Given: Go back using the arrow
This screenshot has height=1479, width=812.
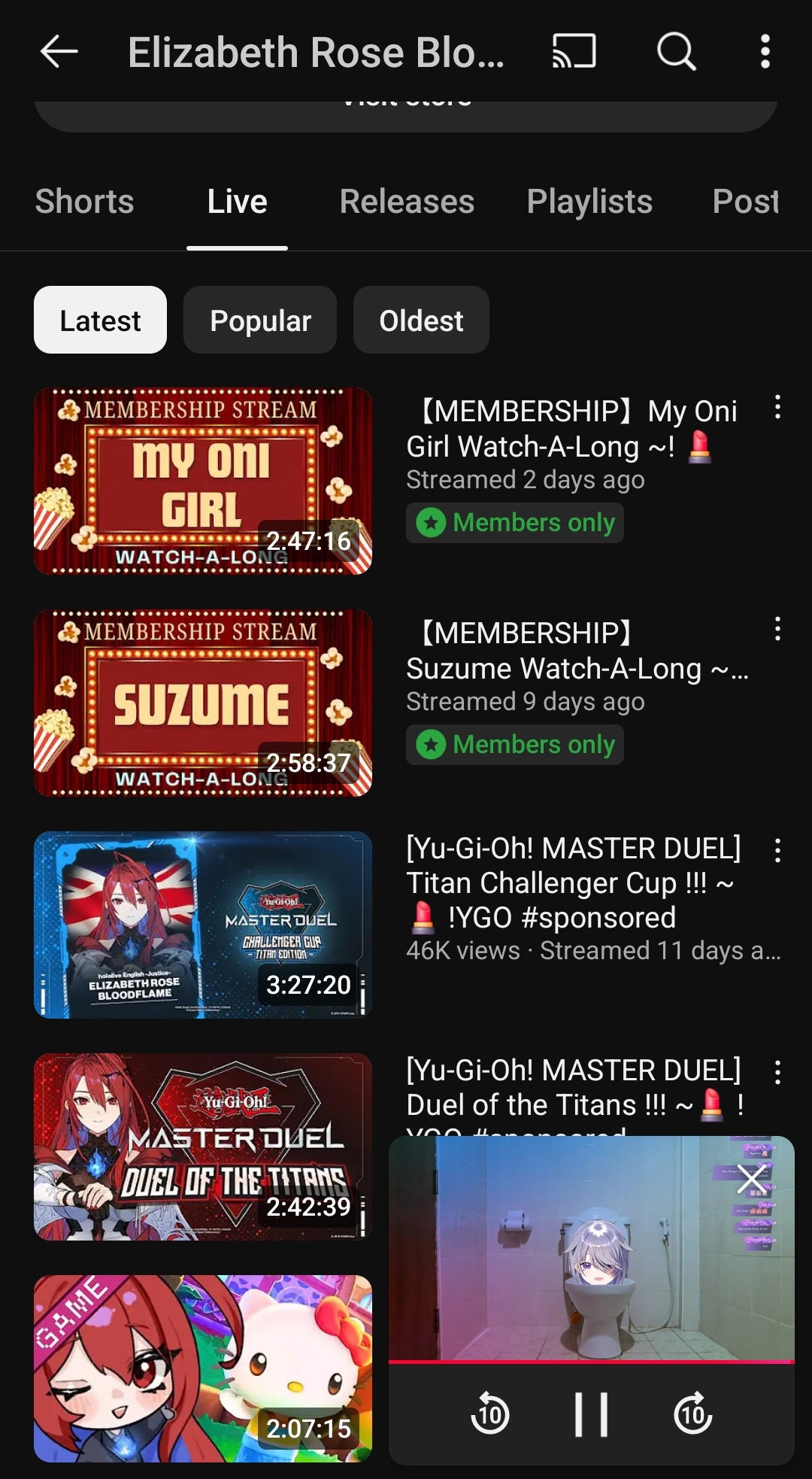Looking at the screenshot, I should tap(59, 52).
